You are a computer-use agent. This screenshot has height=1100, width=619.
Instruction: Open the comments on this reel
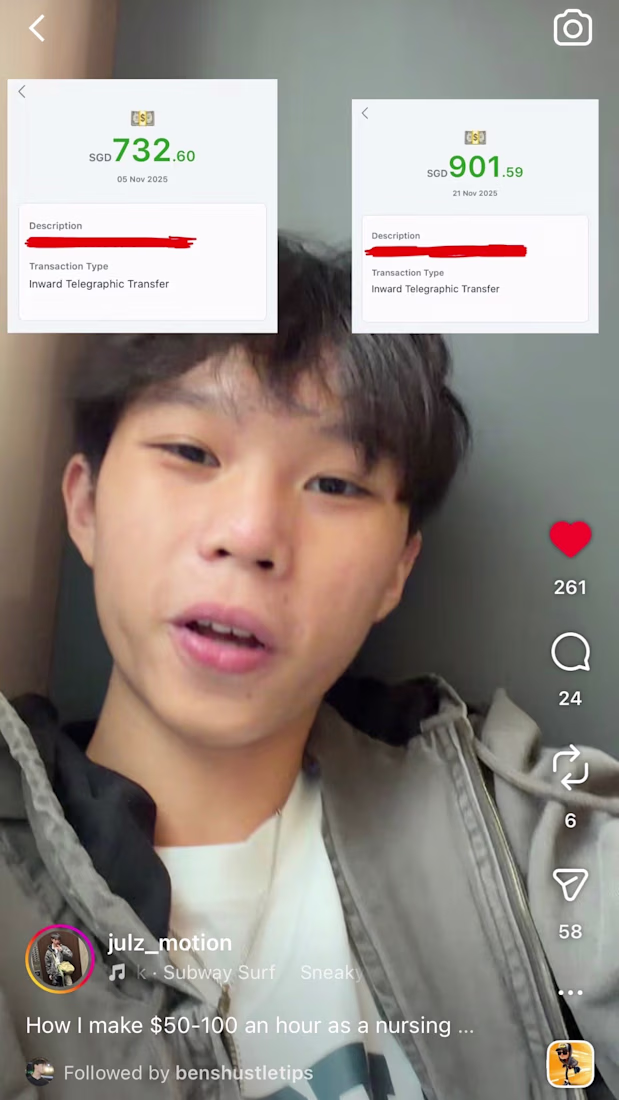[x=570, y=654]
